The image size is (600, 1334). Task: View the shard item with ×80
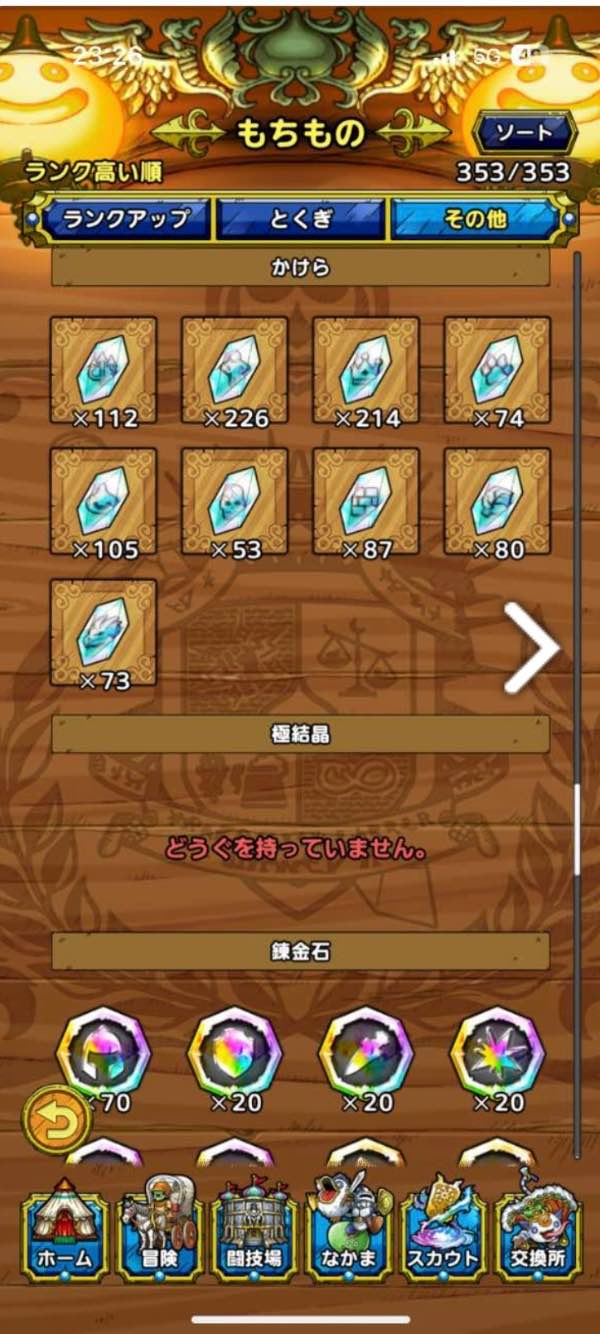tap(497, 501)
